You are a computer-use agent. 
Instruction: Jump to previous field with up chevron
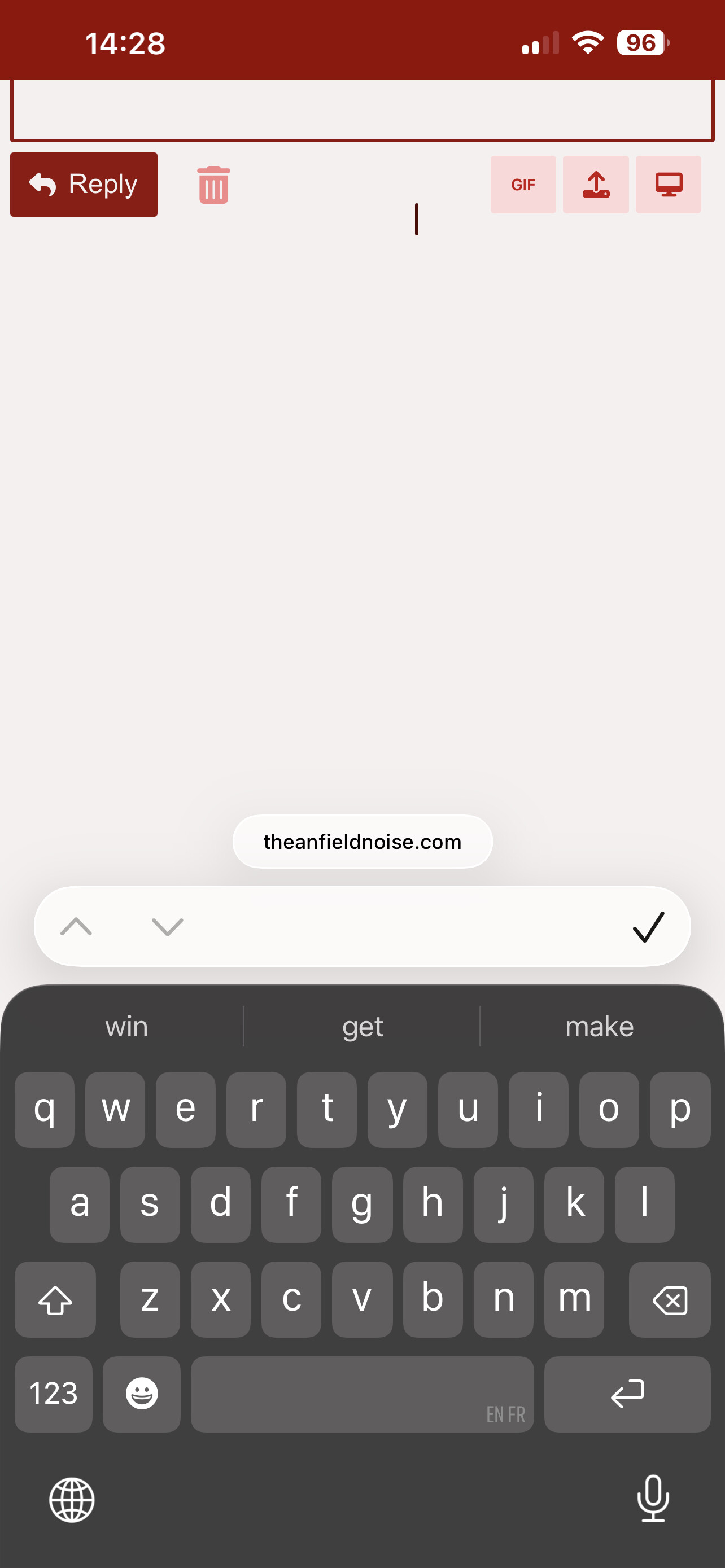(77, 926)
